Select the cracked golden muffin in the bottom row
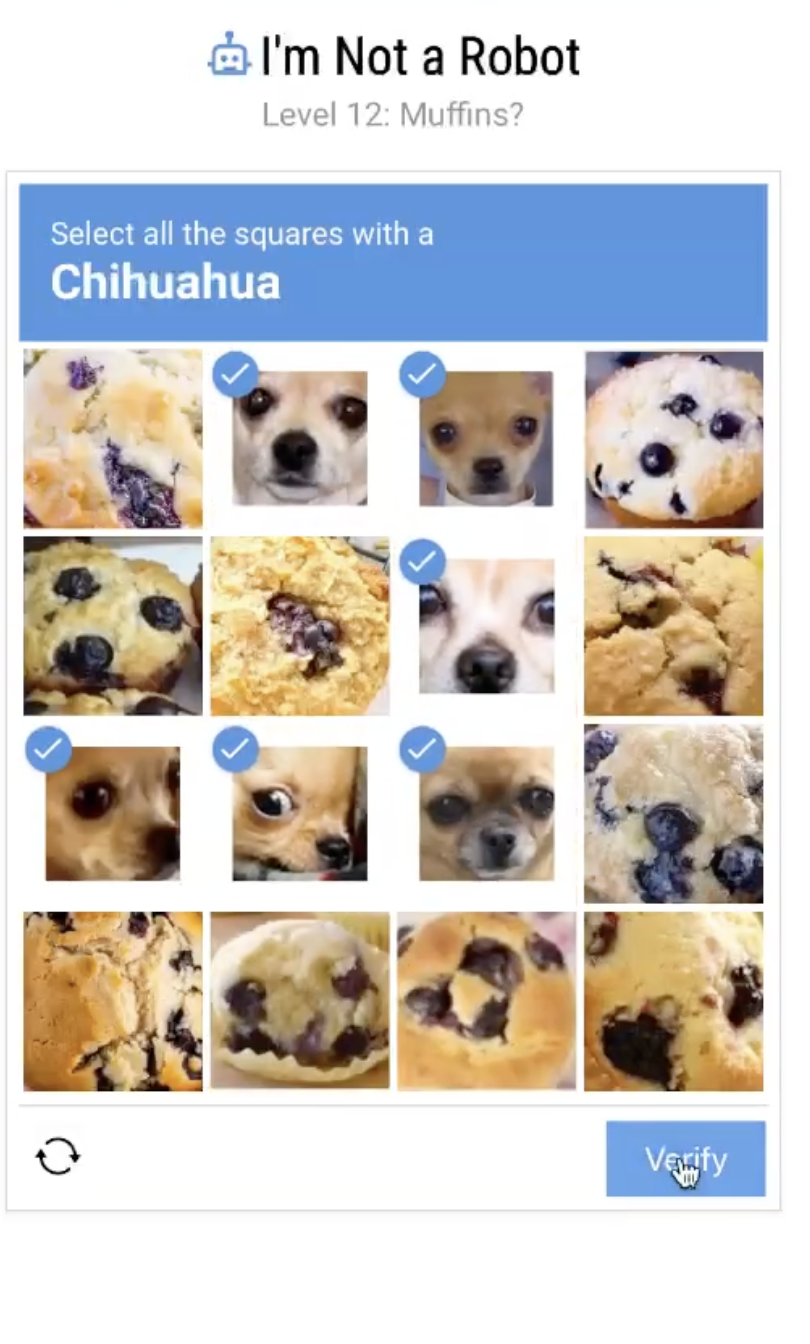This screenshot has width=810, height=1344. tap(112, 1000)
